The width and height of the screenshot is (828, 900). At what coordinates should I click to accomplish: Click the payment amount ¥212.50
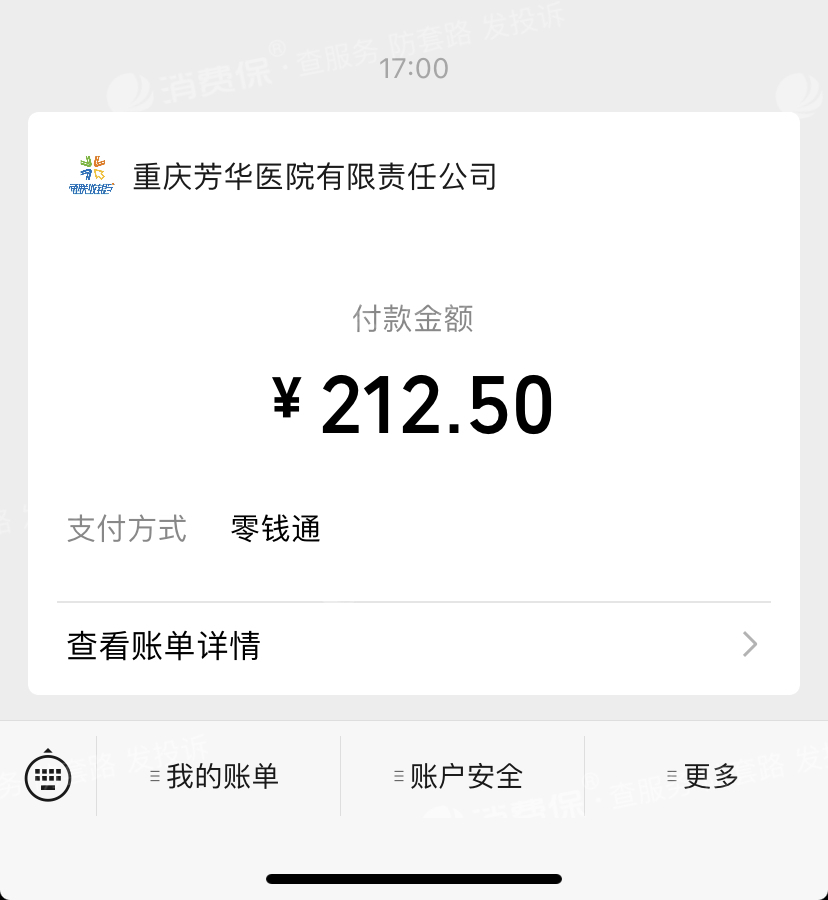coord(414,404)
